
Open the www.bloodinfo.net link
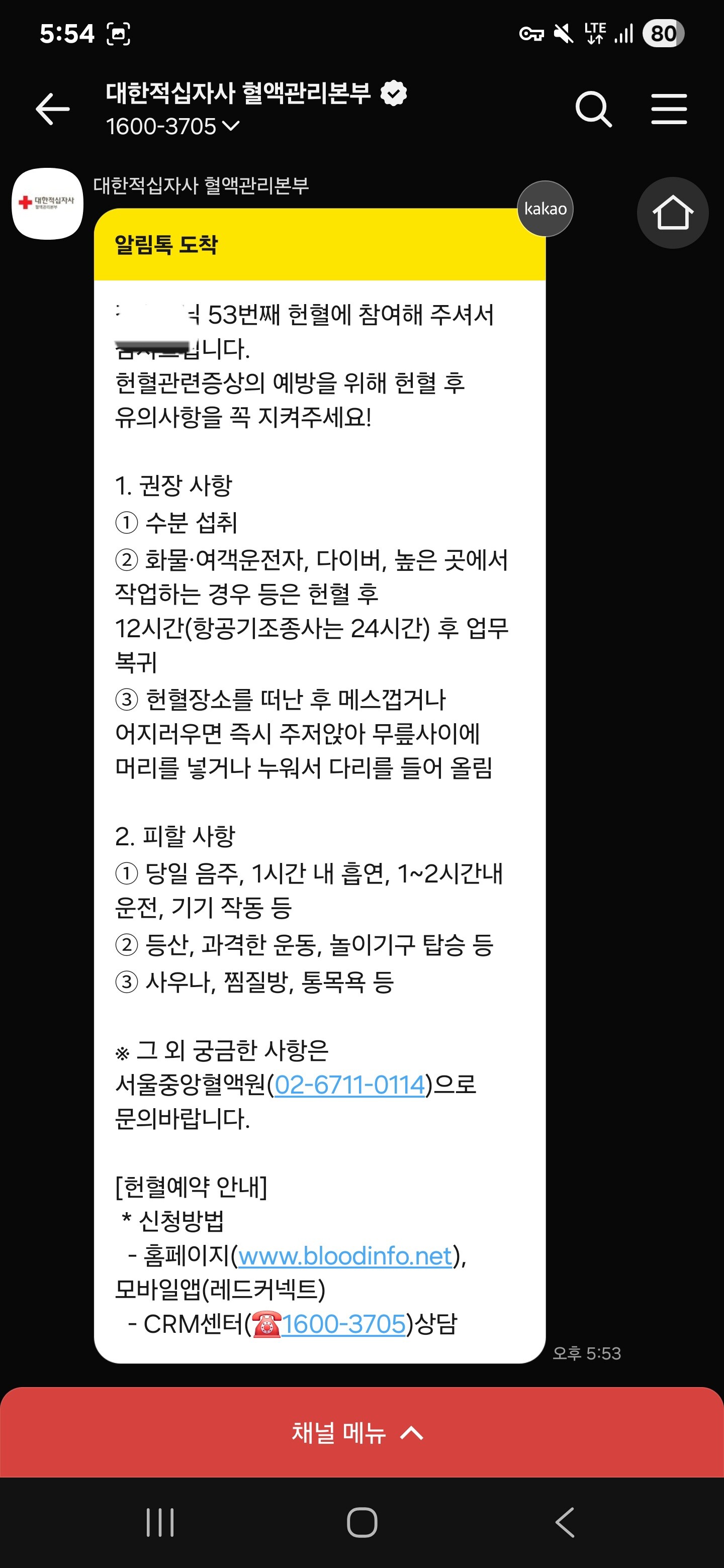344,1255
